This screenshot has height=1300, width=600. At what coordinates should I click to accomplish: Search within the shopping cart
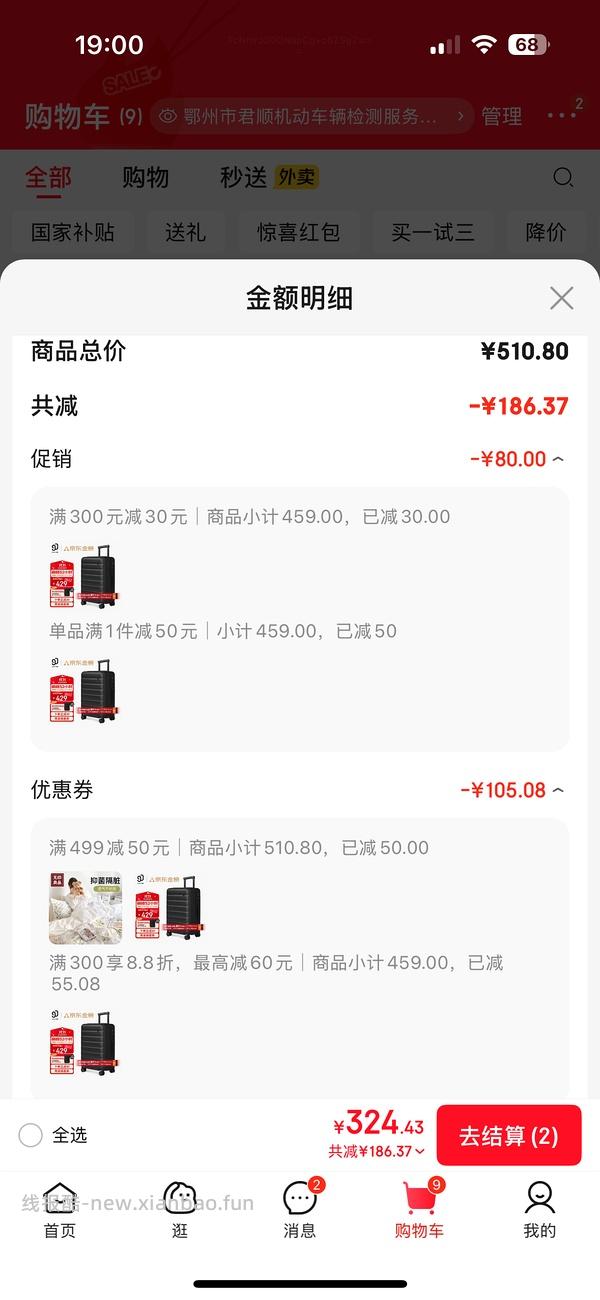pyautogui.click(x=563, y=178)
